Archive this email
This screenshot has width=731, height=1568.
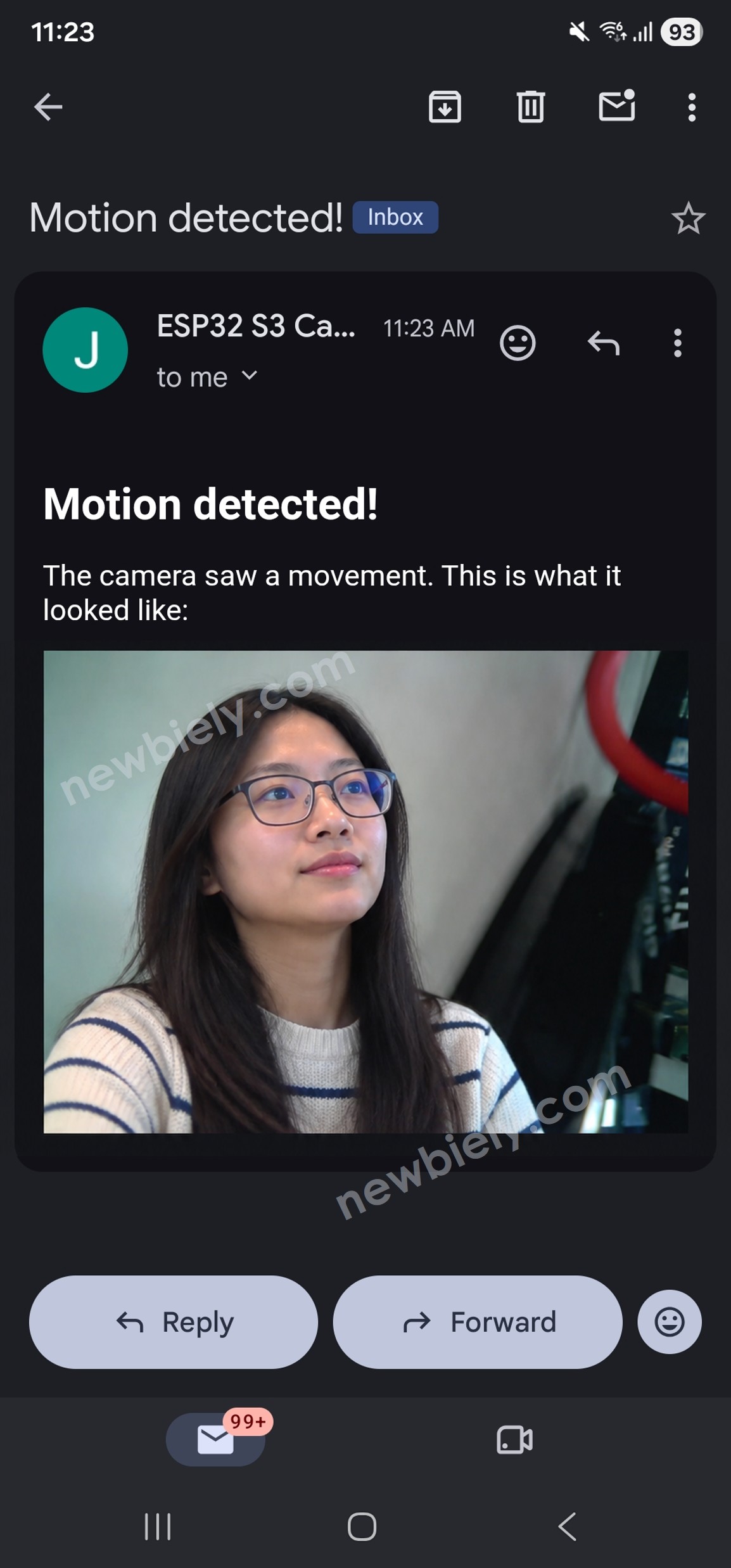pyautogui.click(x=445, y=106)
